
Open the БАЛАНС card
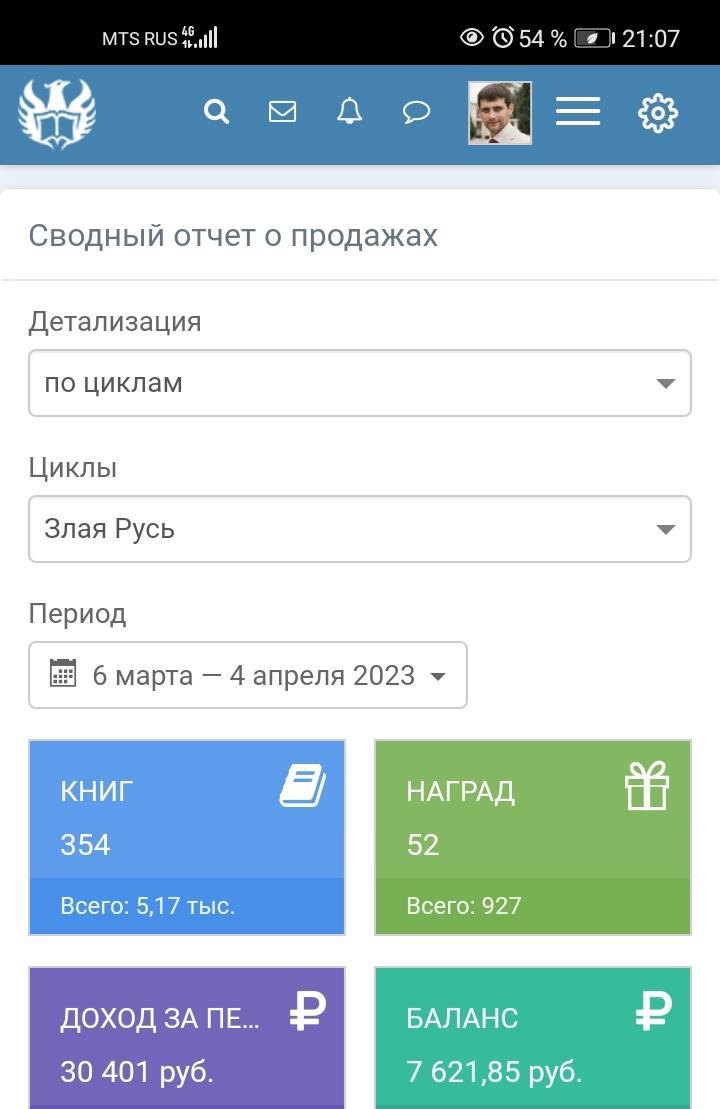coord(533,1040)
